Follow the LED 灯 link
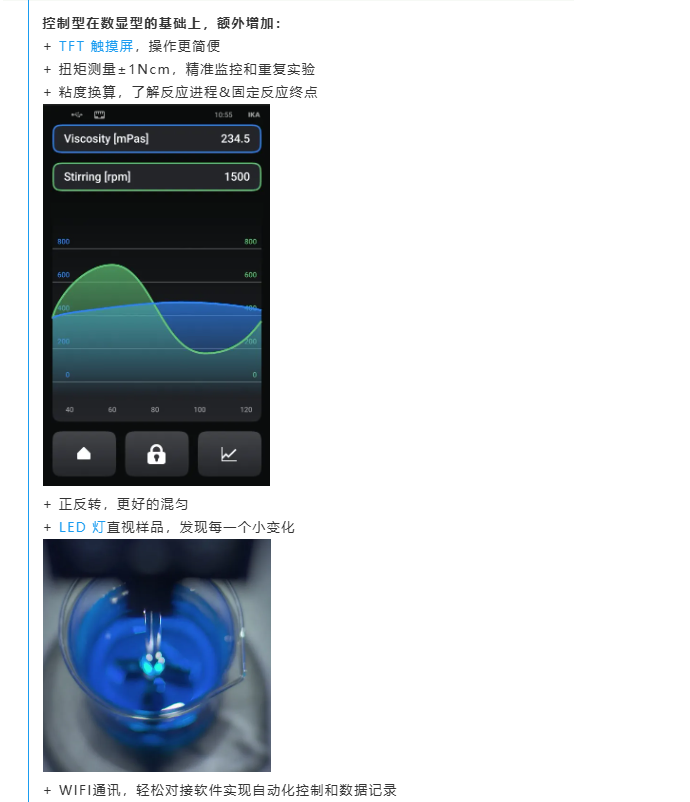 (x=82, y=527)
